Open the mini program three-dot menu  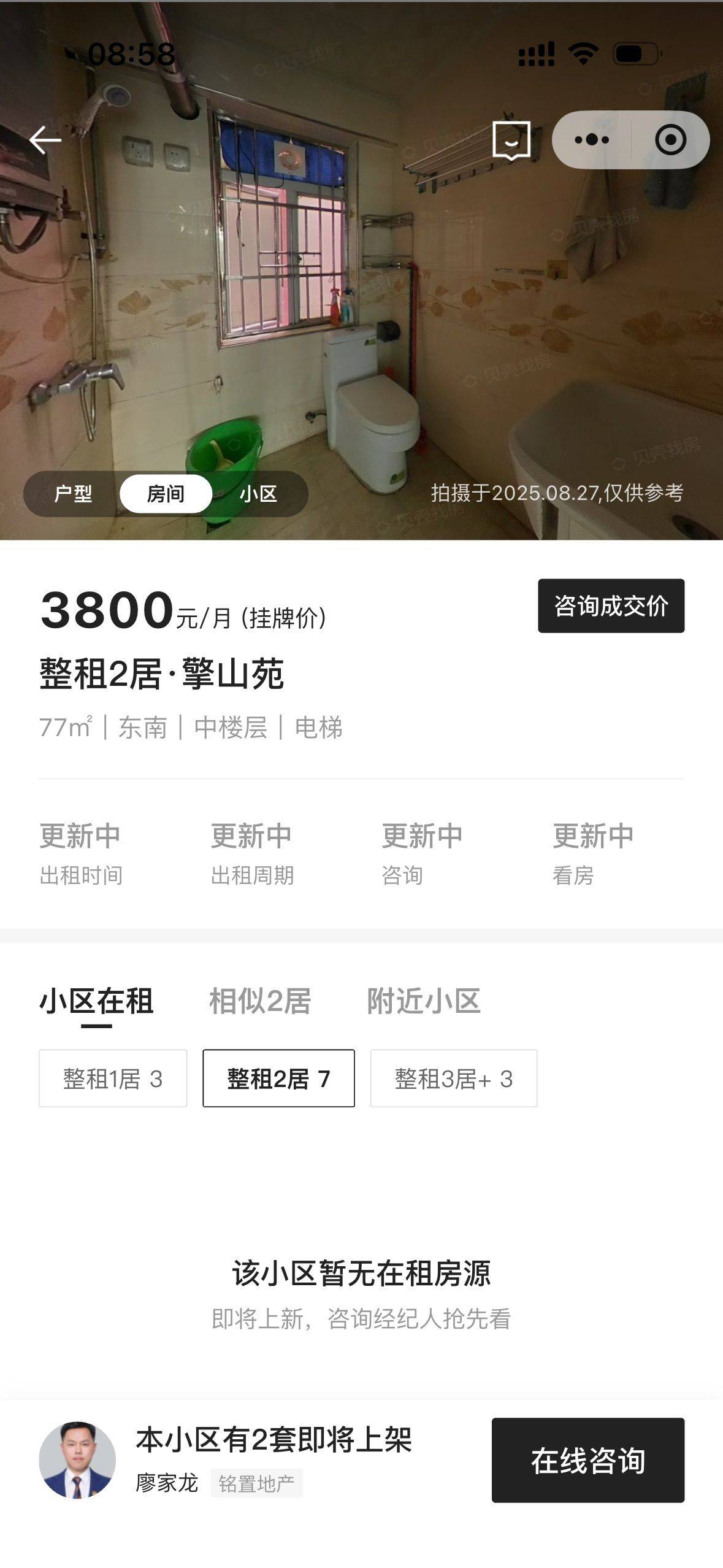591,140
